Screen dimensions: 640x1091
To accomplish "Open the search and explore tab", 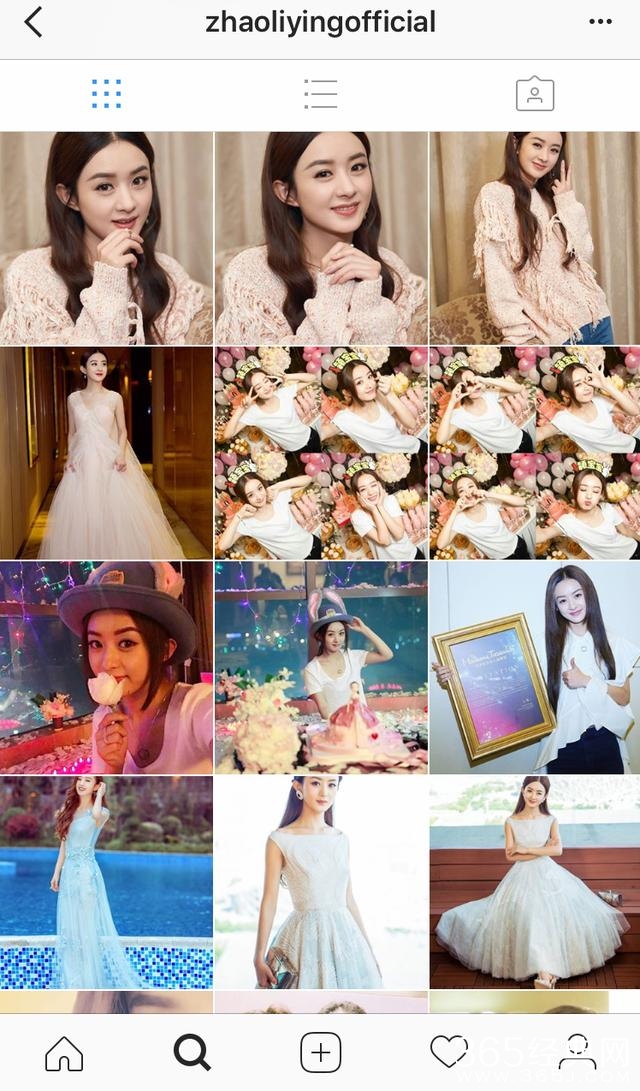I will click(192, 1053).
